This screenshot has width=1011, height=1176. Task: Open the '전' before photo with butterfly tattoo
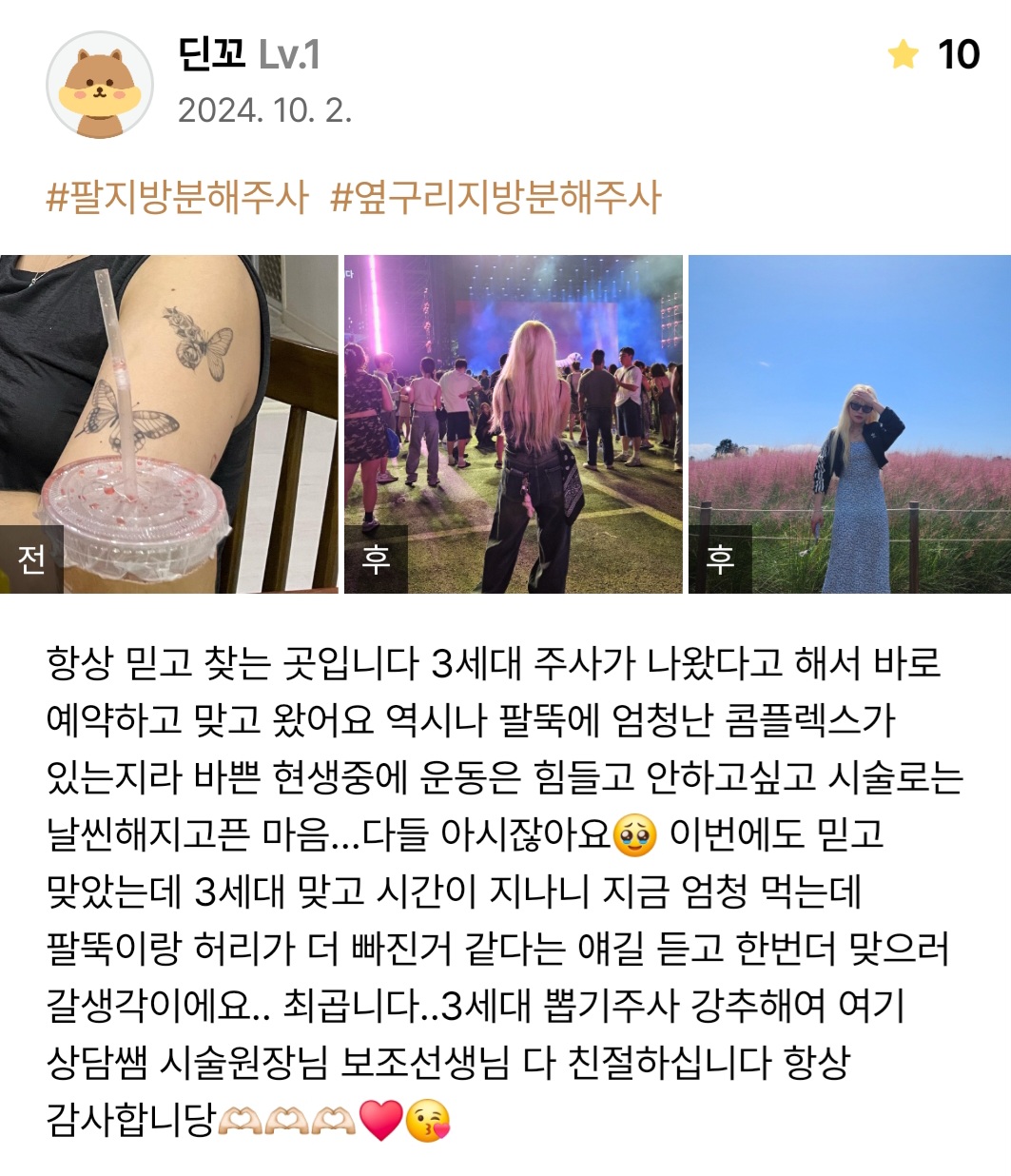point(168,423)
